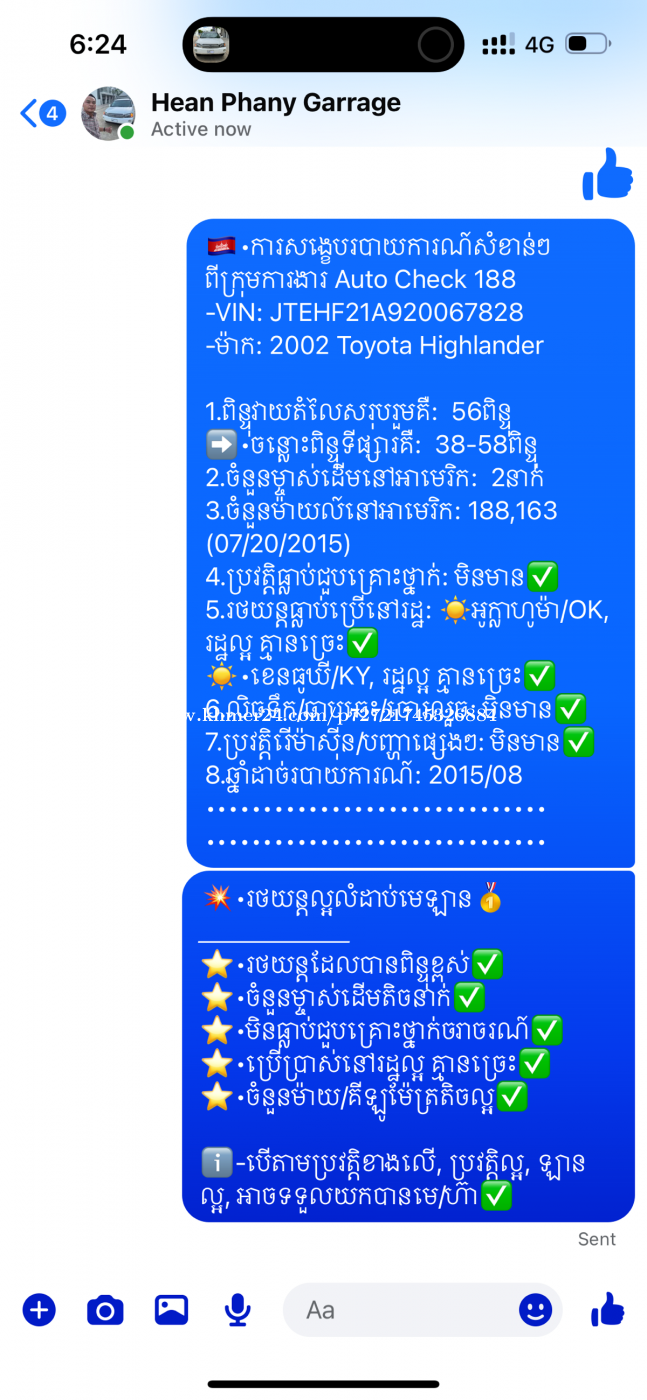Open the emoji picker in message field
Screen dimensions: 647x1400
point(535,1310)
